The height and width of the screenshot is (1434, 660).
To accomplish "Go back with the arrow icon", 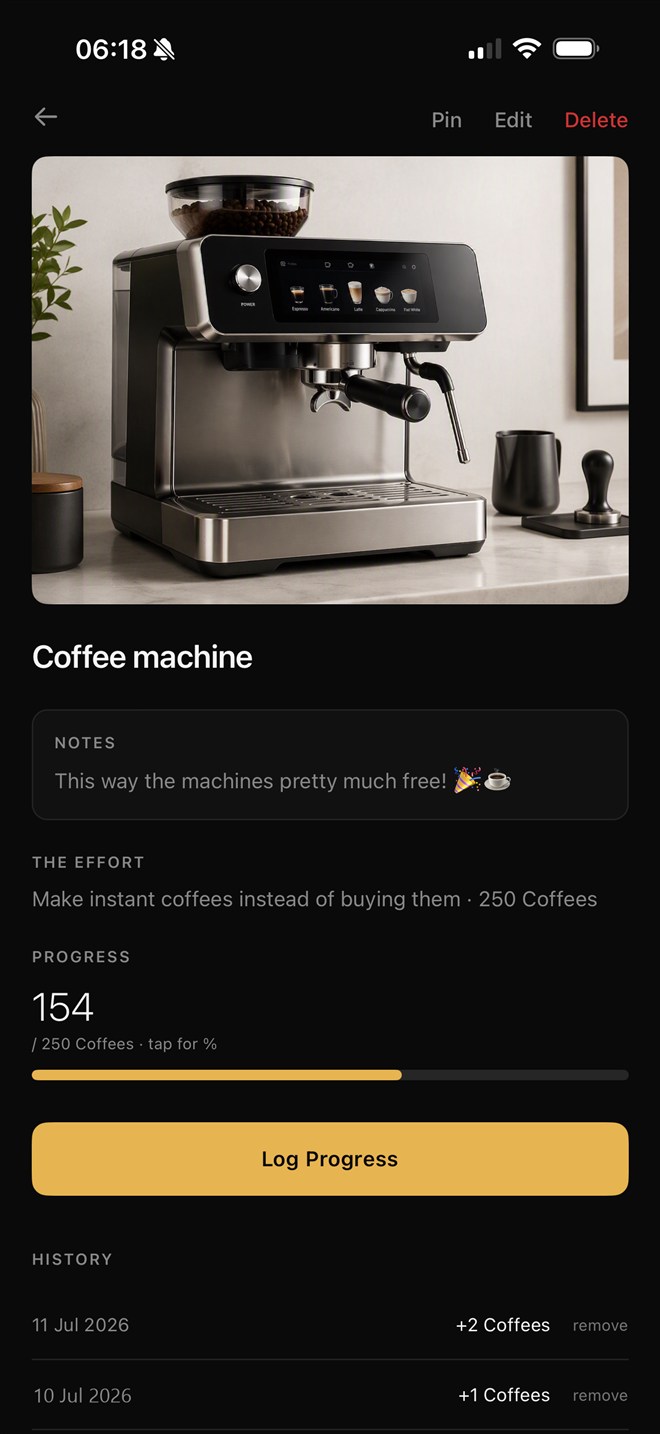I will (x=46, y=118).
